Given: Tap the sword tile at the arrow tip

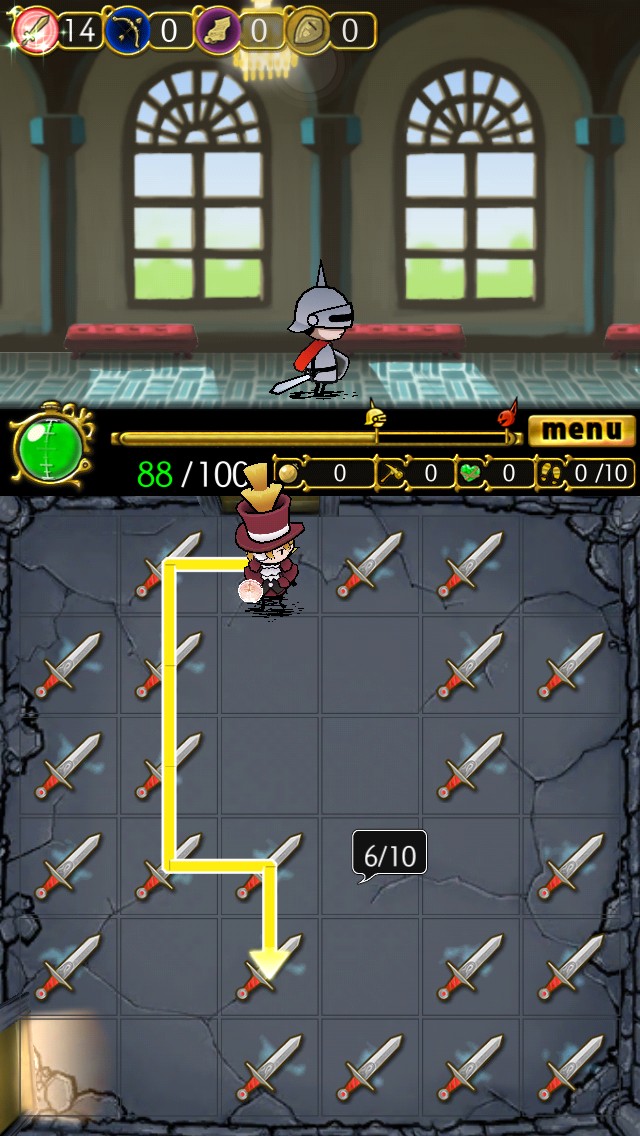Looking at the screenshot, I should coord(269,966).
